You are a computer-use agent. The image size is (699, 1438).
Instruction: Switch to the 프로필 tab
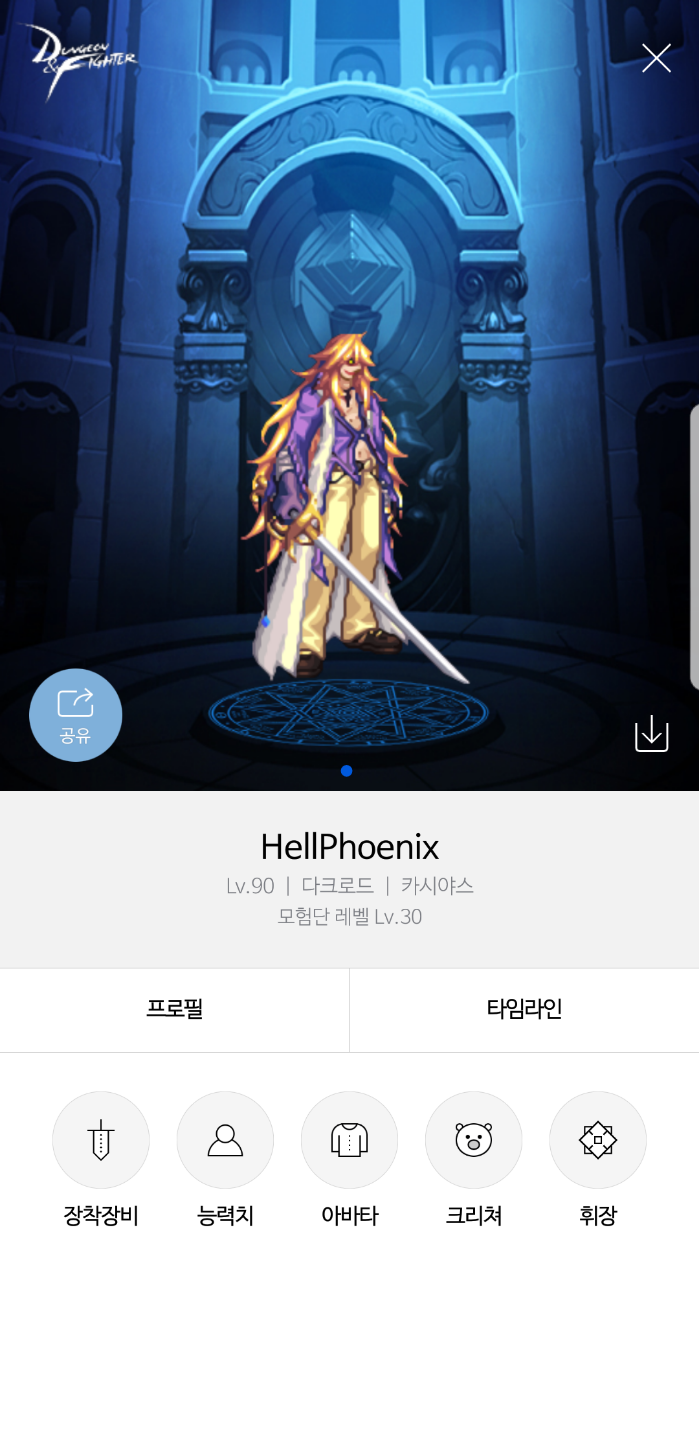click(175, 1009)
